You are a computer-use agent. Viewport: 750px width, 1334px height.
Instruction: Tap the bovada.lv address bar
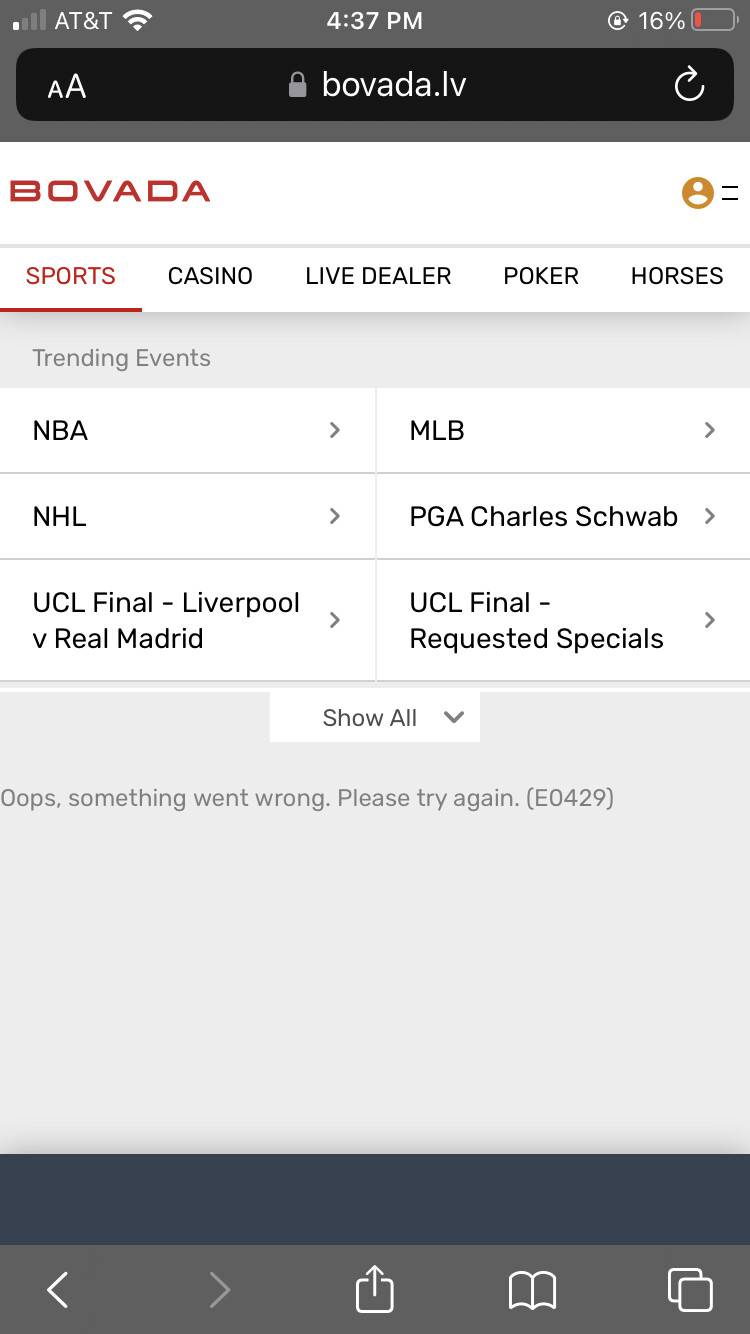tap(380, 86)
